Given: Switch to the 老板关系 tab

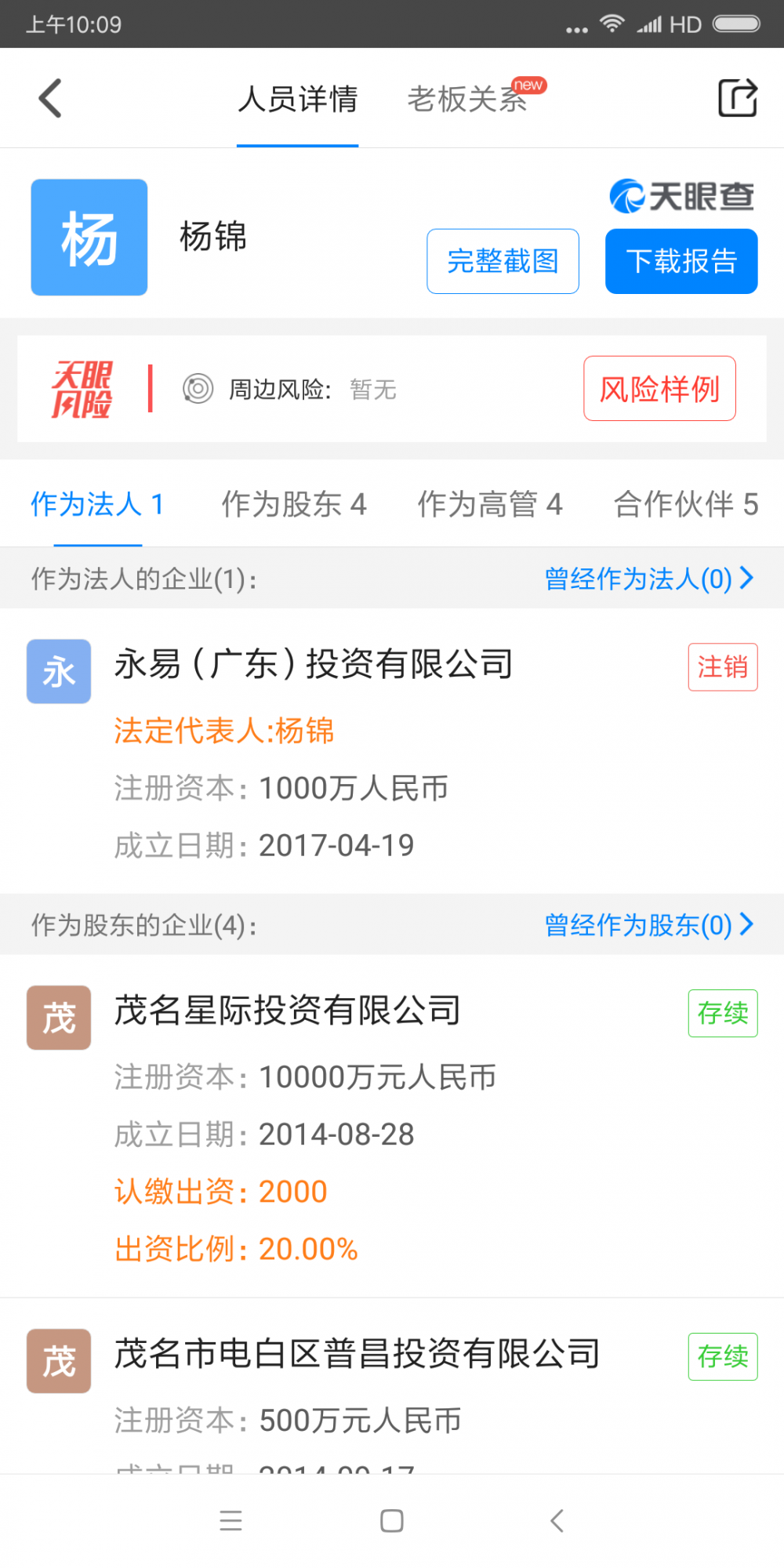Looking at the screenshot, I should point(468,99).
